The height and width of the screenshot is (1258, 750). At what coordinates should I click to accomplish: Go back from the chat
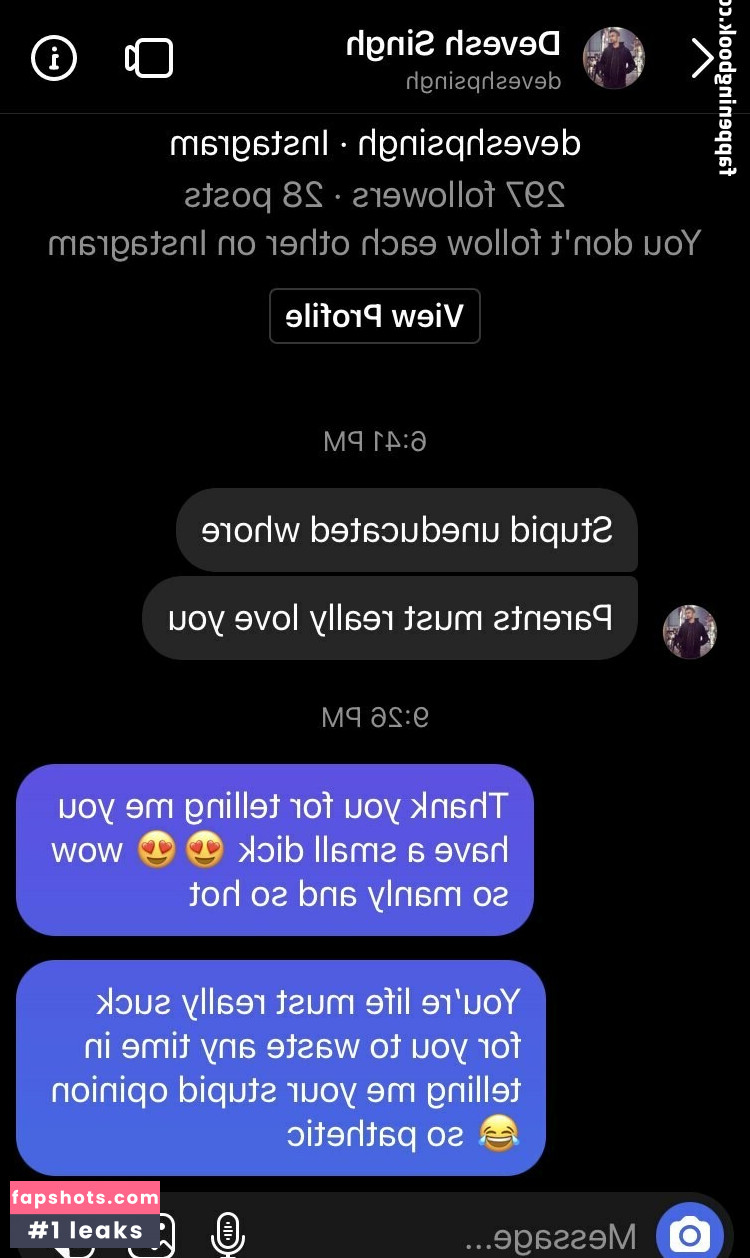(x=703, y=59)
